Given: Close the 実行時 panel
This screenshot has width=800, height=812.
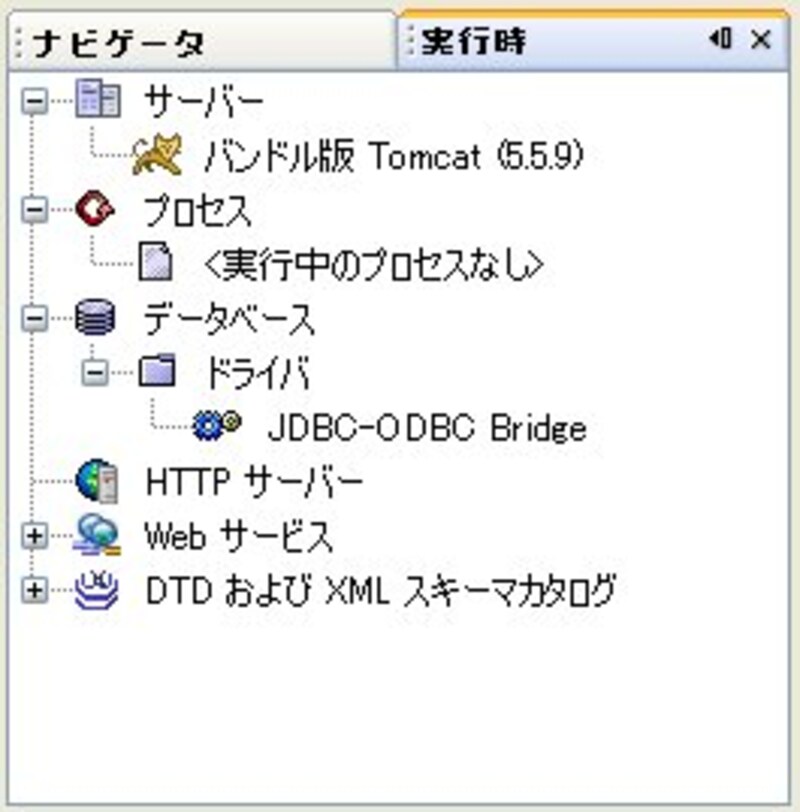Looking at the screenshot, I should coord(761,40).
